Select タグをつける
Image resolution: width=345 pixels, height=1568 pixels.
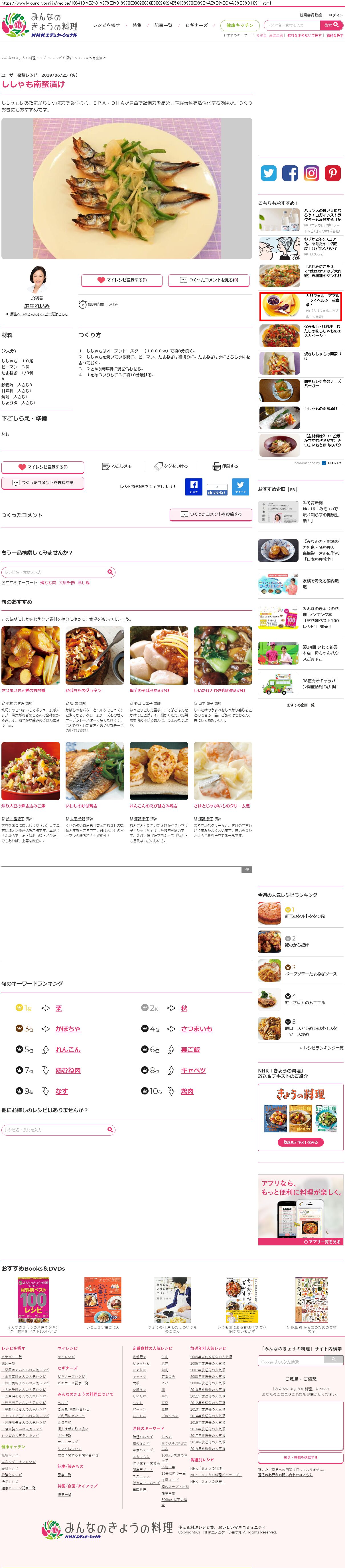click(x=172, y=466)
